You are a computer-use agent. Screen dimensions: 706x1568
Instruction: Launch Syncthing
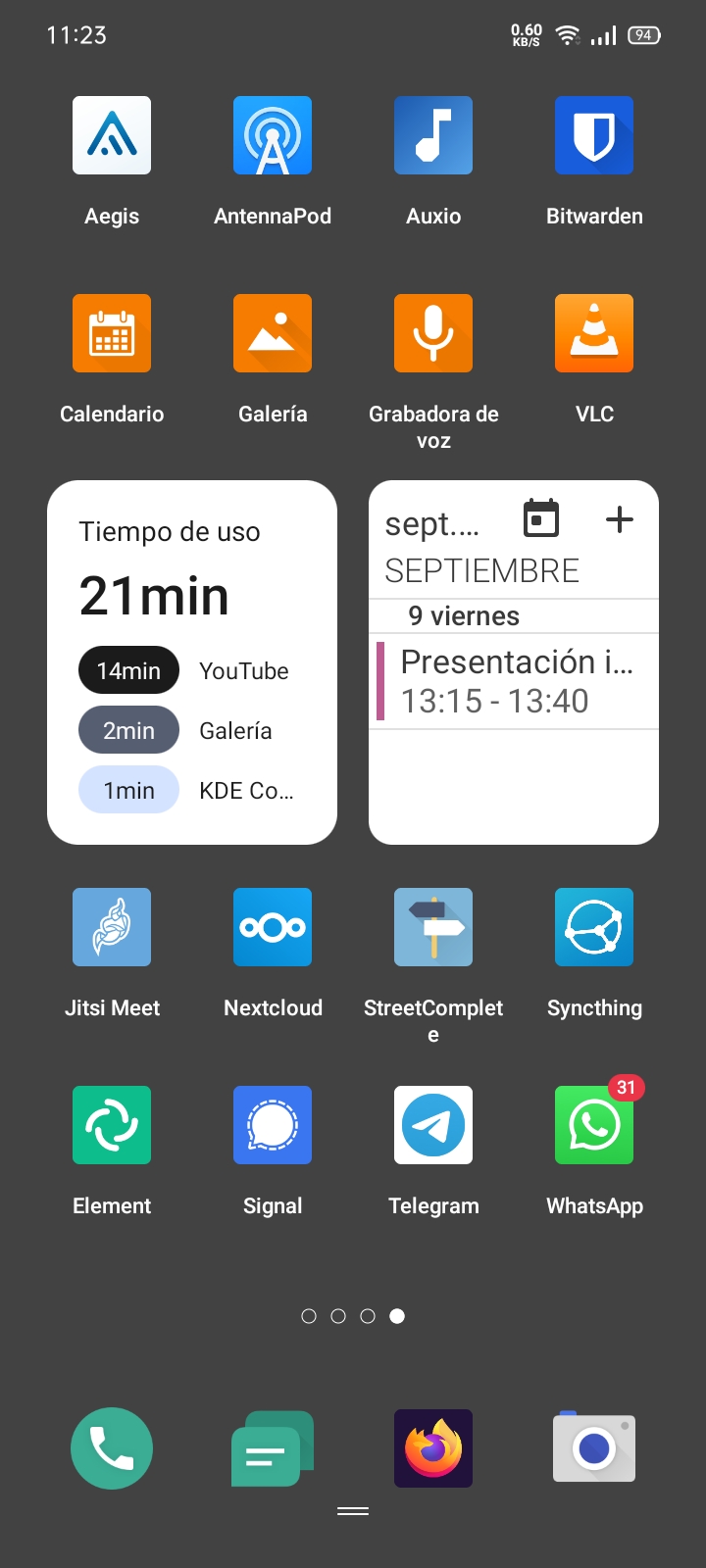click(x=593, y=927)
